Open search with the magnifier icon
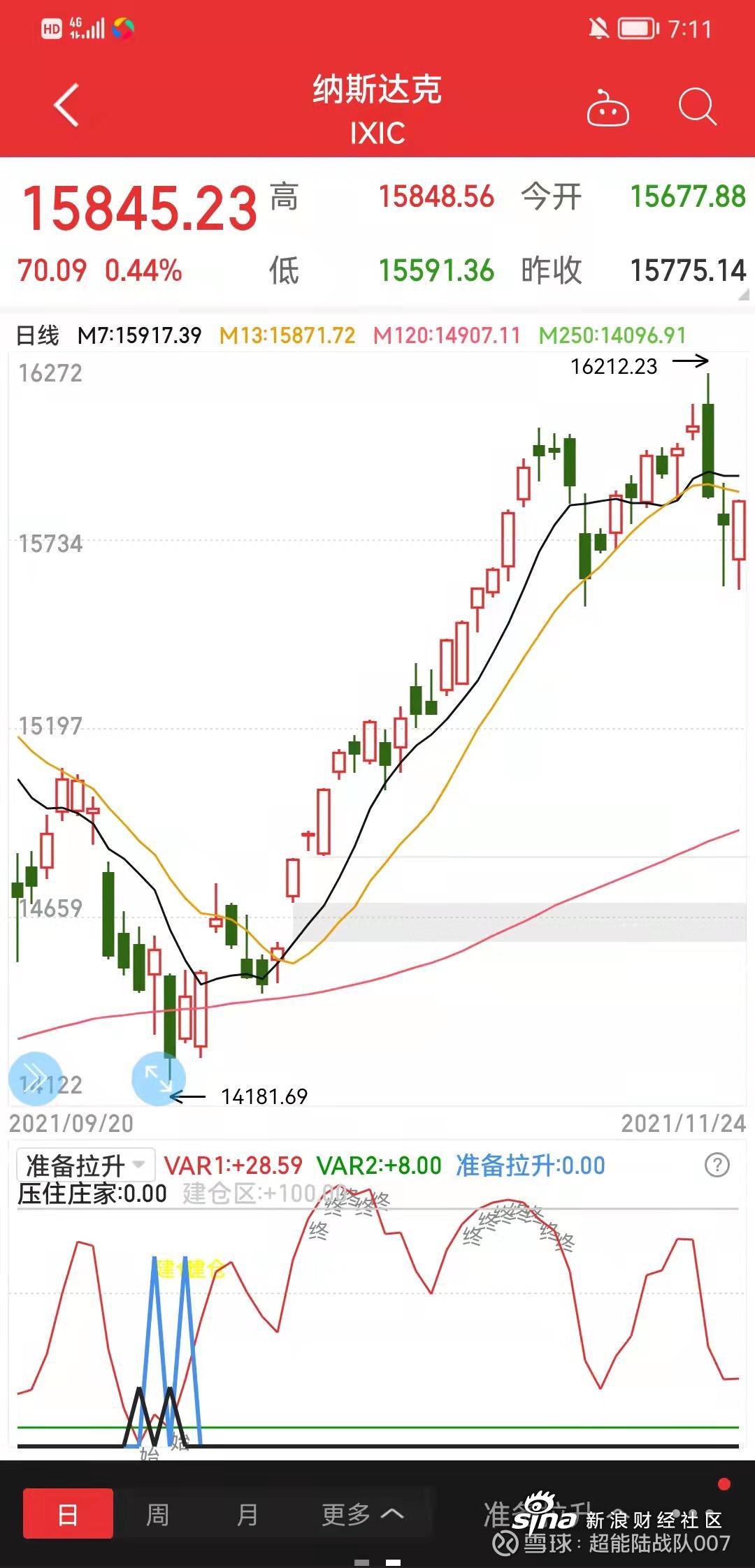The width and height of the screenshot is (755, 1568). pyautogui.click(x=698, y=107)
